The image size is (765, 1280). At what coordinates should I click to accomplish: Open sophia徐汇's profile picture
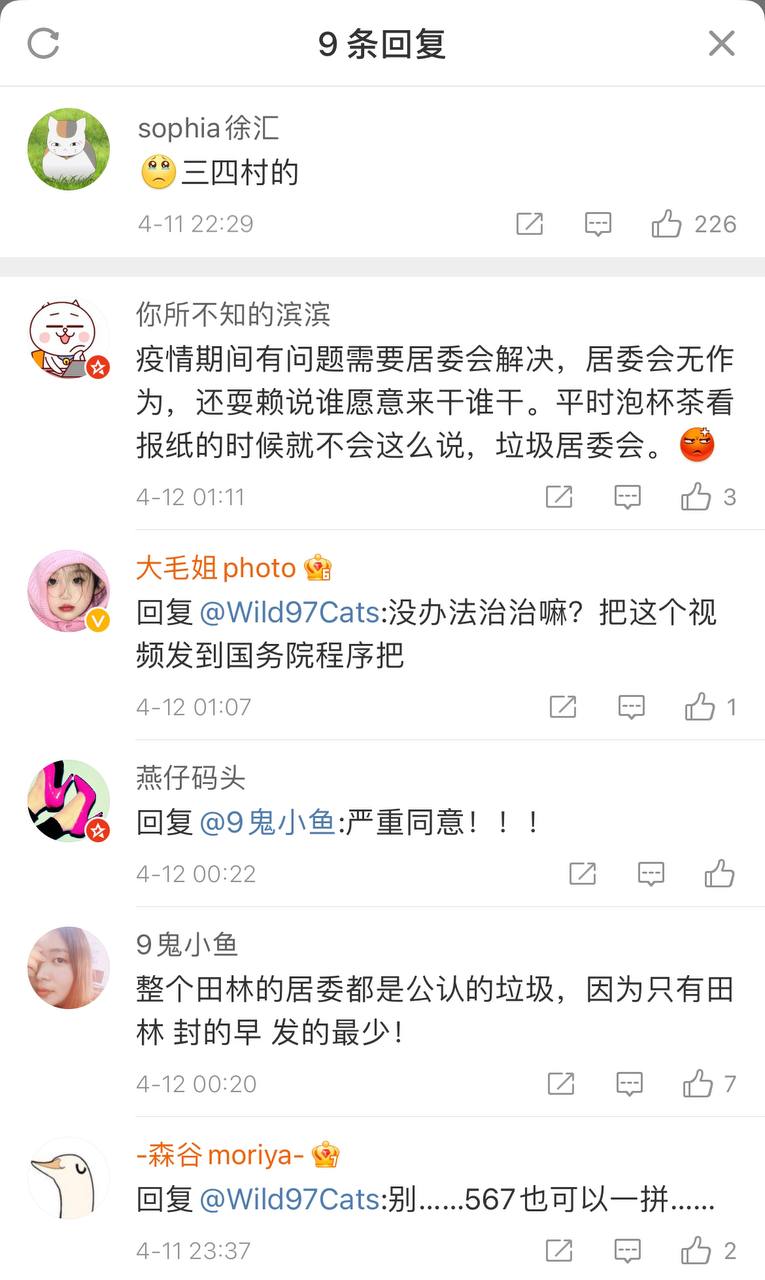click(x=68, y=149)
